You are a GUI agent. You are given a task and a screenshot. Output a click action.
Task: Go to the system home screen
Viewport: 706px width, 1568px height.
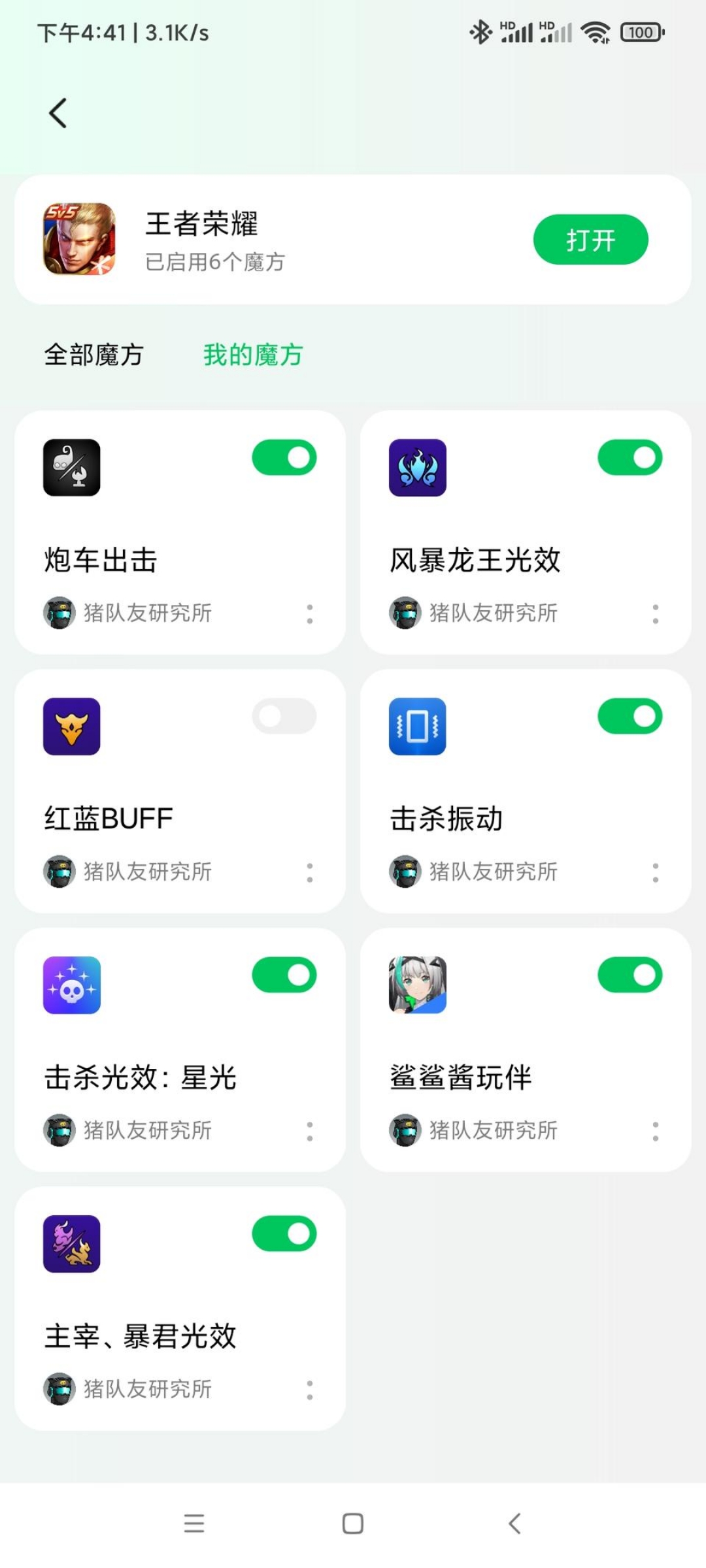[353, 1524]
